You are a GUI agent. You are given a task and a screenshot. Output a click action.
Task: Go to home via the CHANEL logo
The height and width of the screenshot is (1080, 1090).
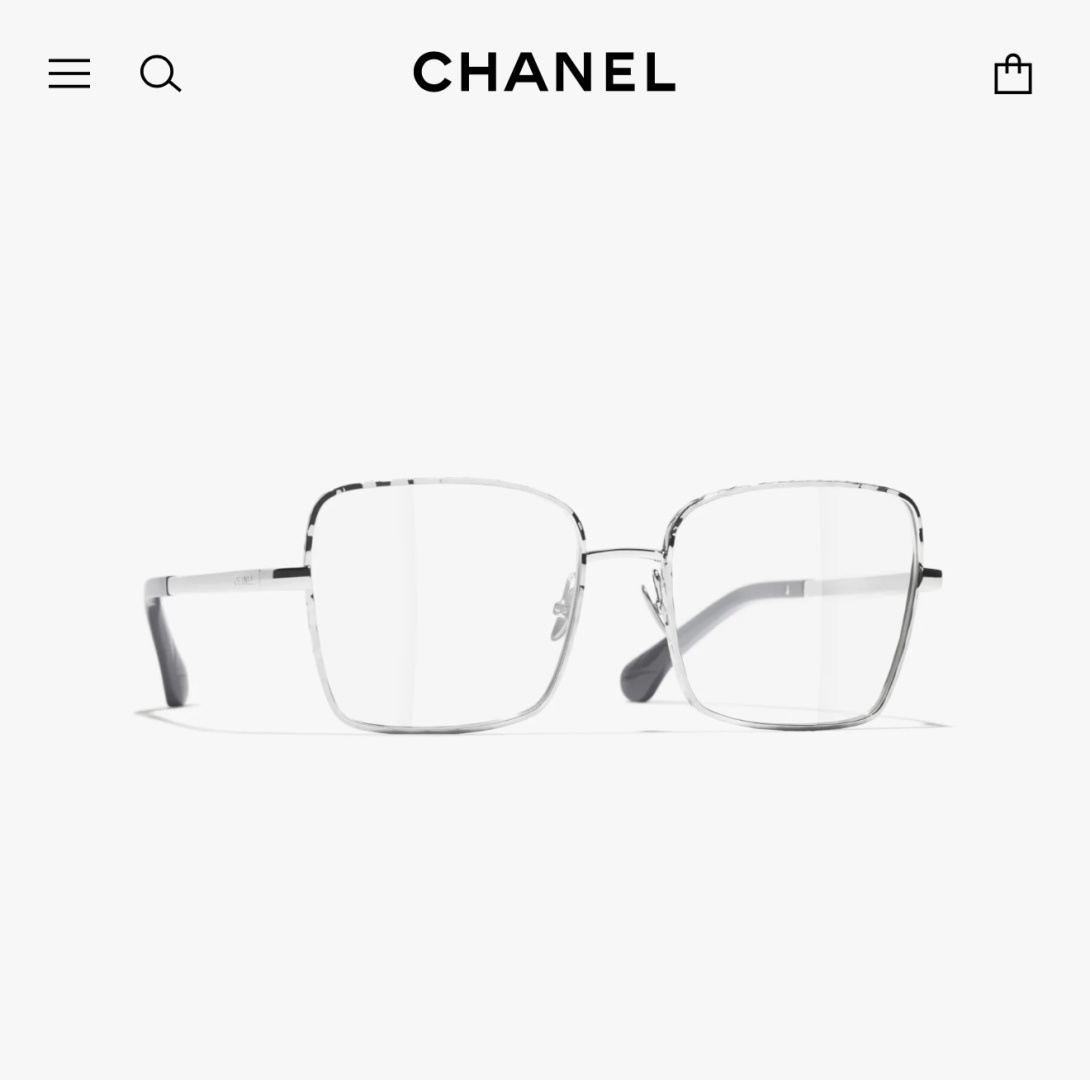(x=544, y=73)
